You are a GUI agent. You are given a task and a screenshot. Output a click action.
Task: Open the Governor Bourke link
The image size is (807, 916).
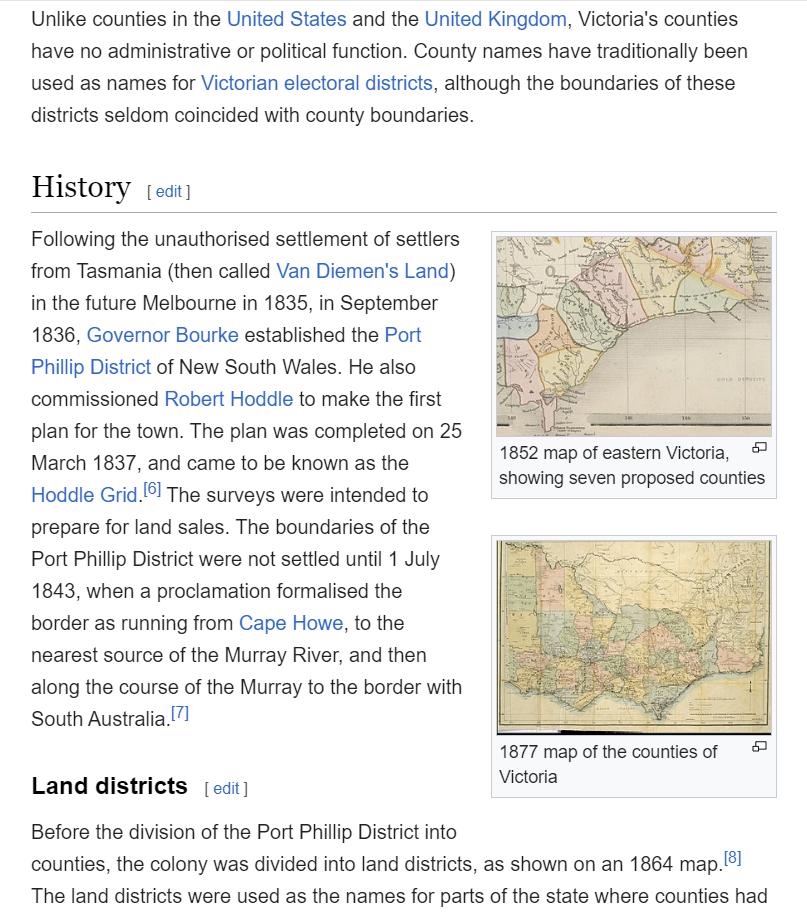click(x=162, y=335)
